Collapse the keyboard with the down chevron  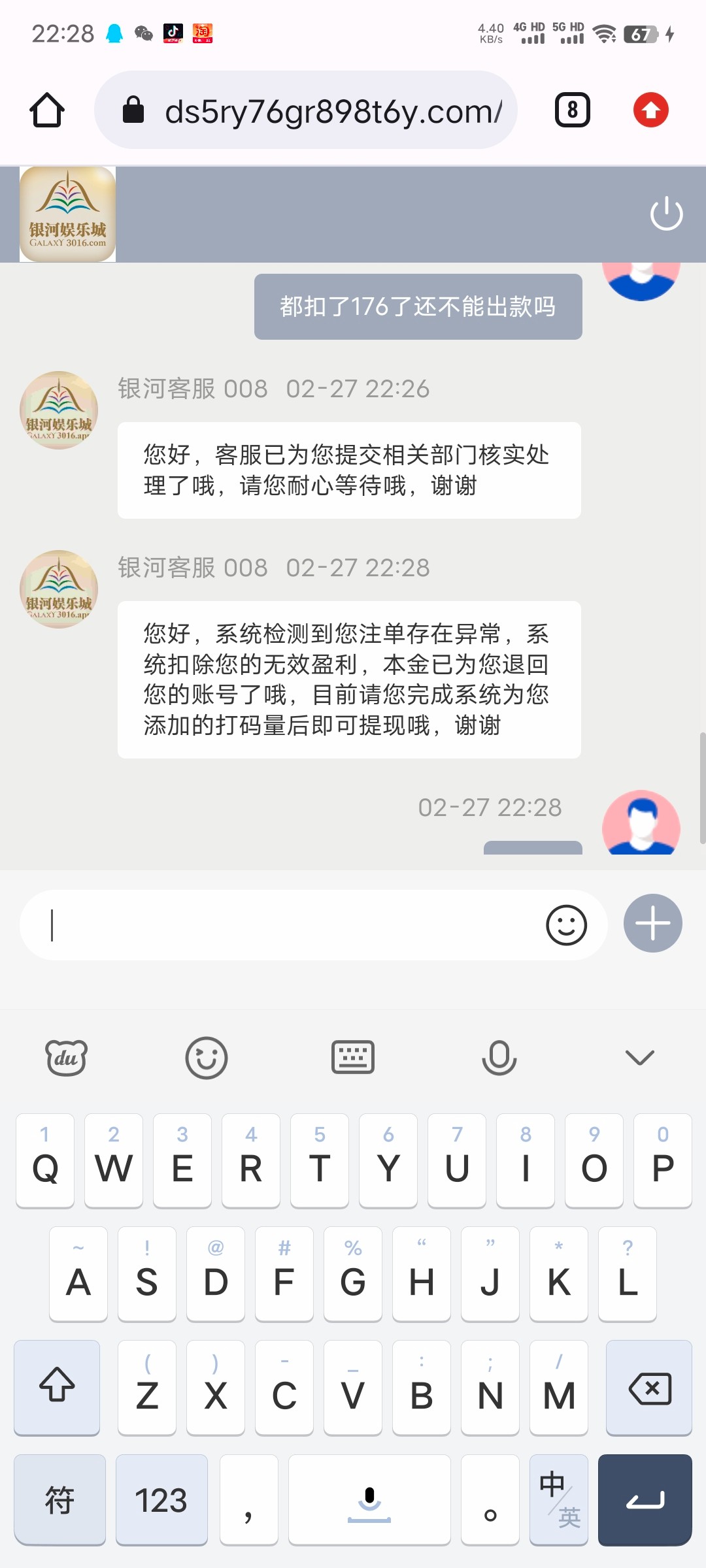click(639, 1057)
